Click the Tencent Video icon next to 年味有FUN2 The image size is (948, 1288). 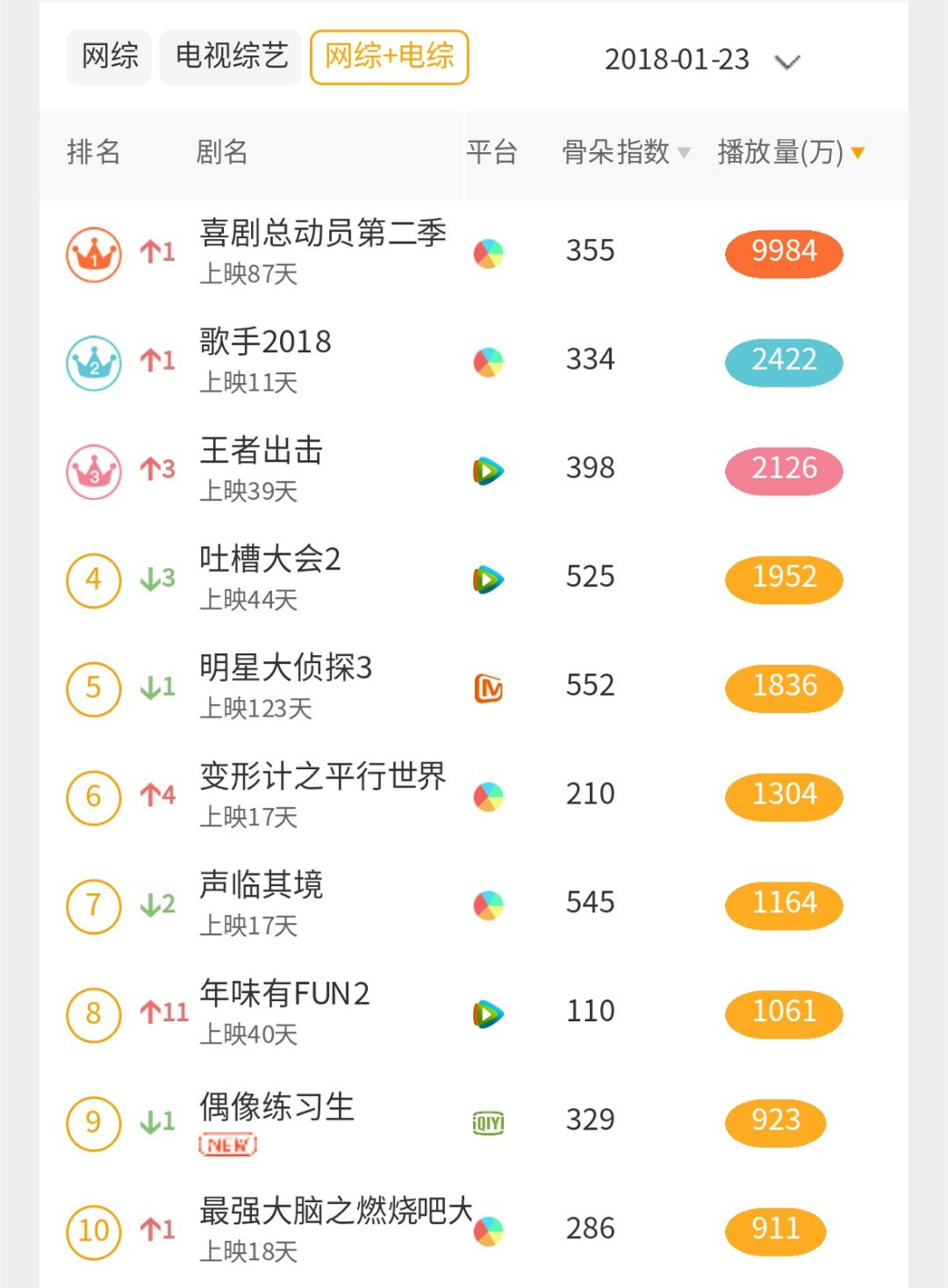(488, 1012)
